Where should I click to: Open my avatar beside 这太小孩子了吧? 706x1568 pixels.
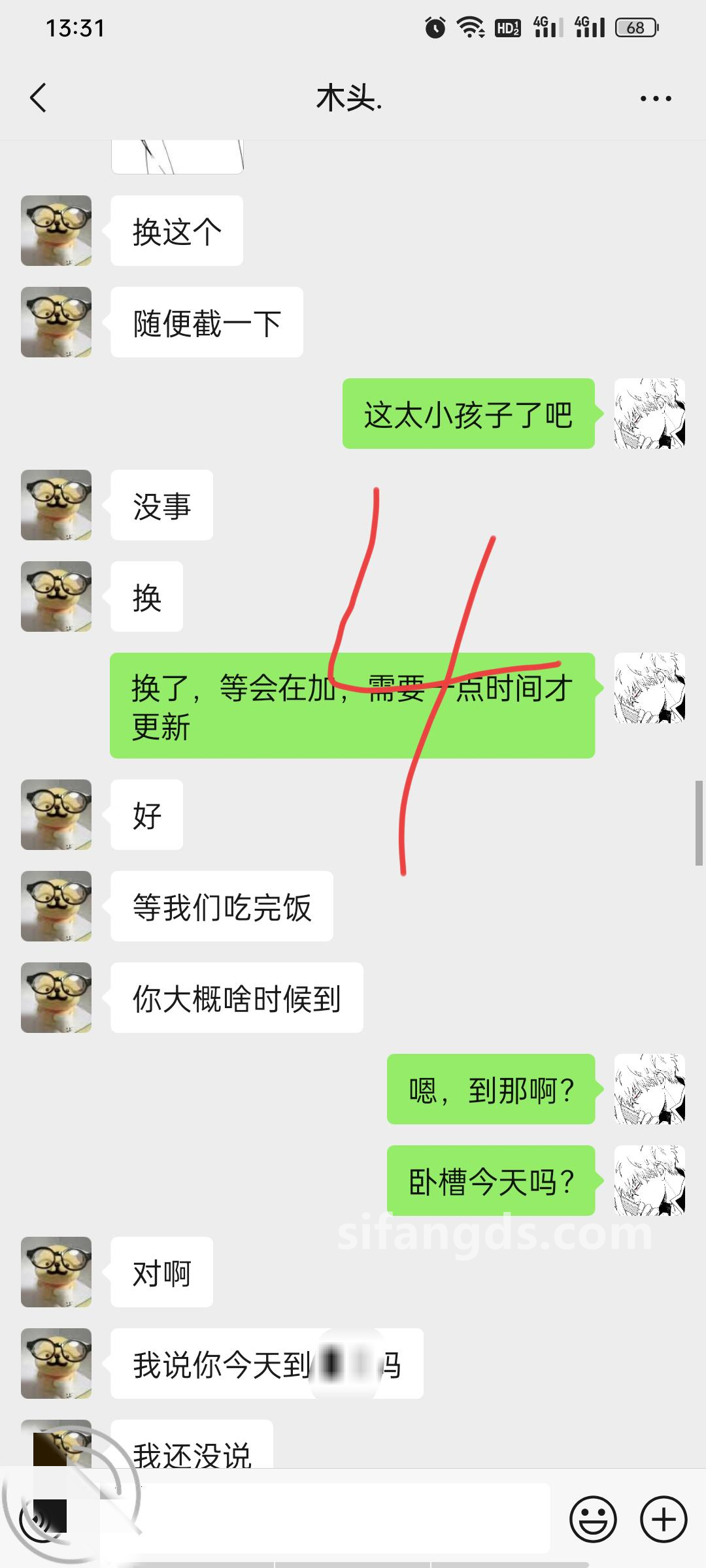point(649,414)
